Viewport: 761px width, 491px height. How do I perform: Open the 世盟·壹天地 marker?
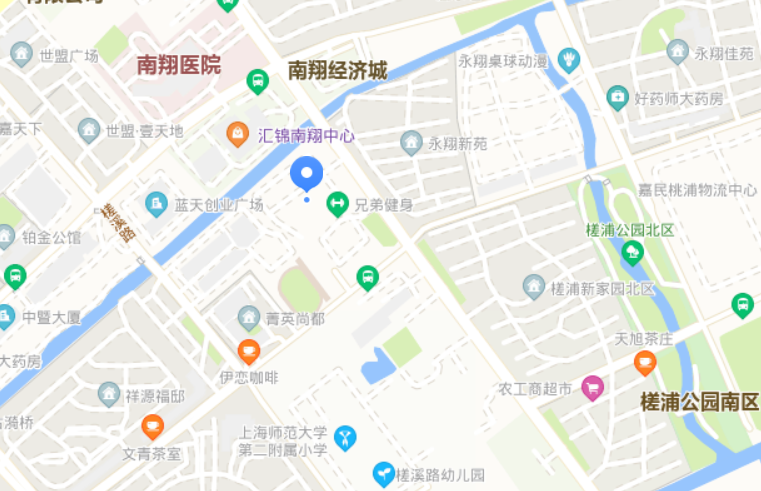click(x=89, y=130)
